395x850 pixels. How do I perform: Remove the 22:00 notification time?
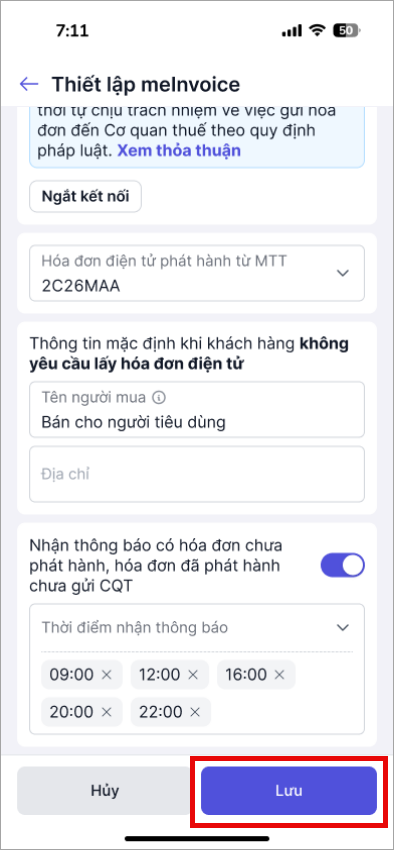click(x=195, y=712)
